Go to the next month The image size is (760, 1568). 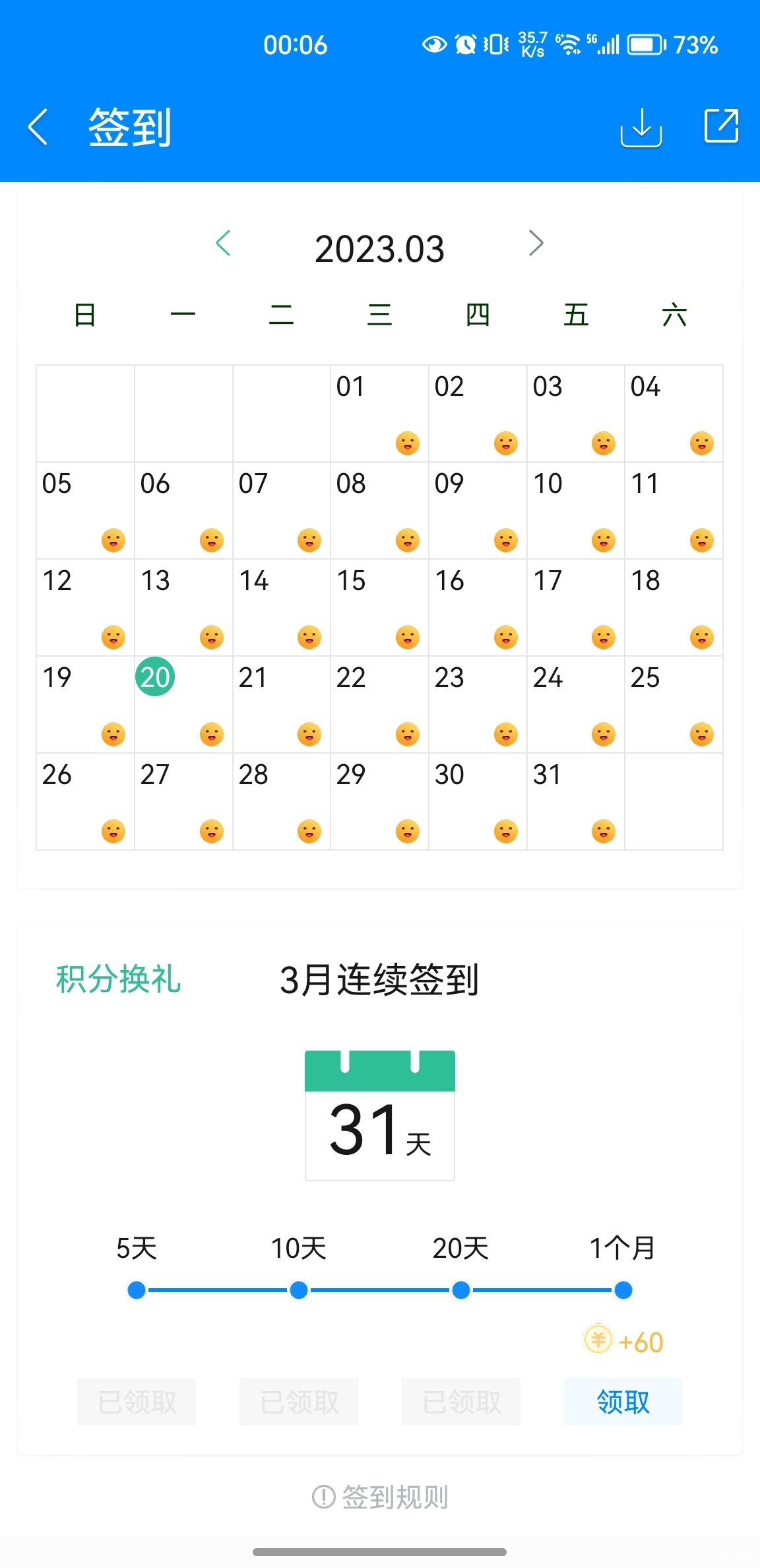click(x=536, y=244)
